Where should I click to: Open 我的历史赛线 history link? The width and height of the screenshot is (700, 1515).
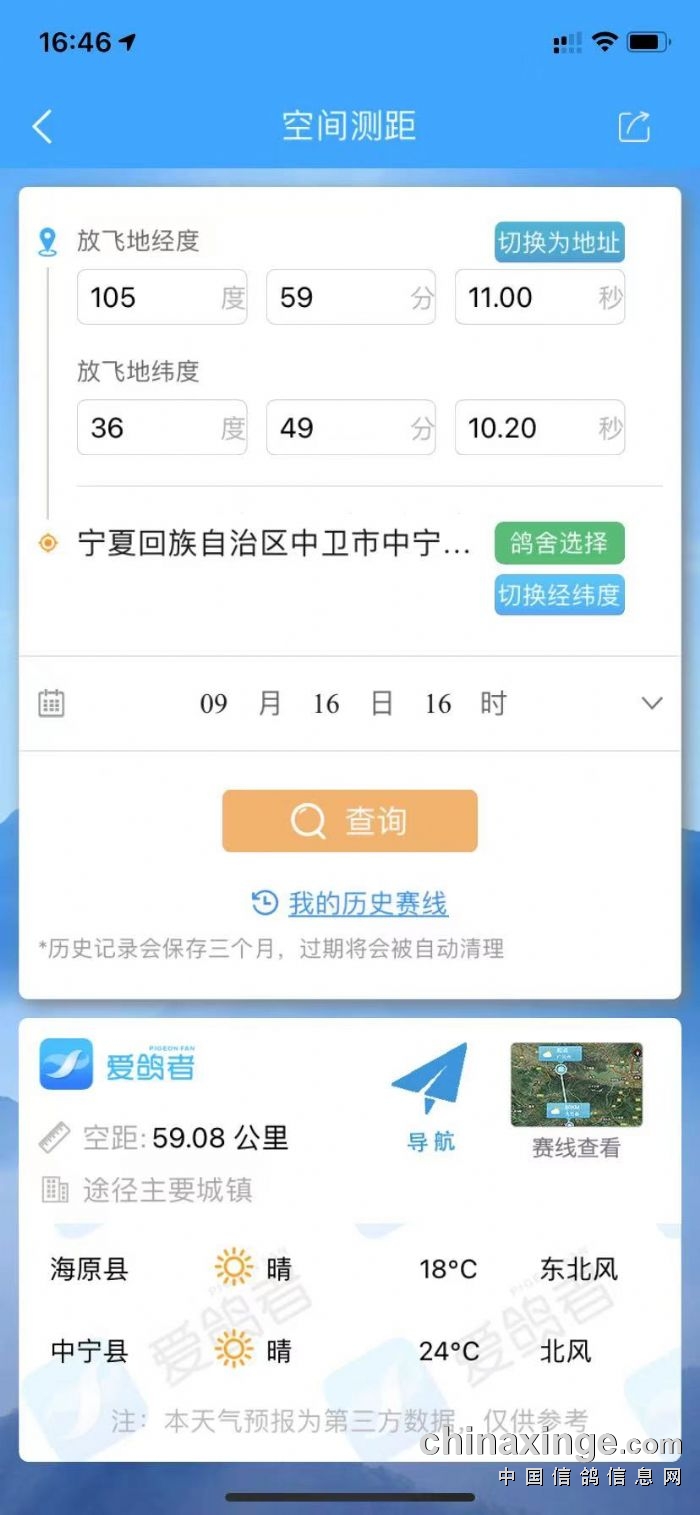pos(367,904)
